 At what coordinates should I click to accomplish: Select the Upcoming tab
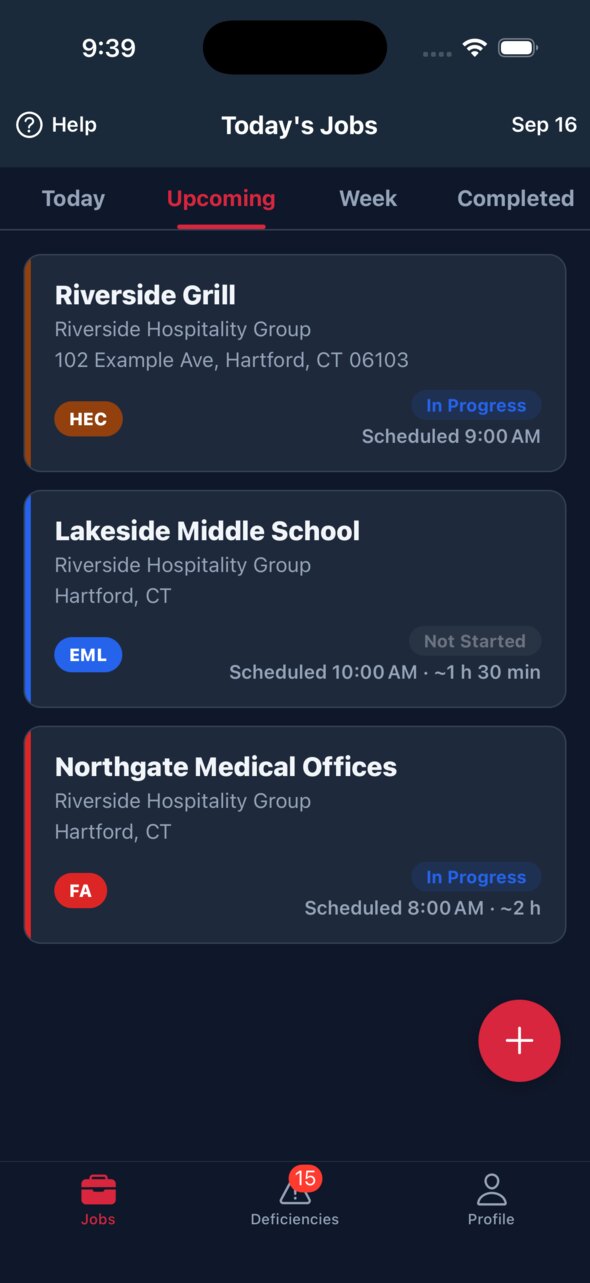coord(221,199)
